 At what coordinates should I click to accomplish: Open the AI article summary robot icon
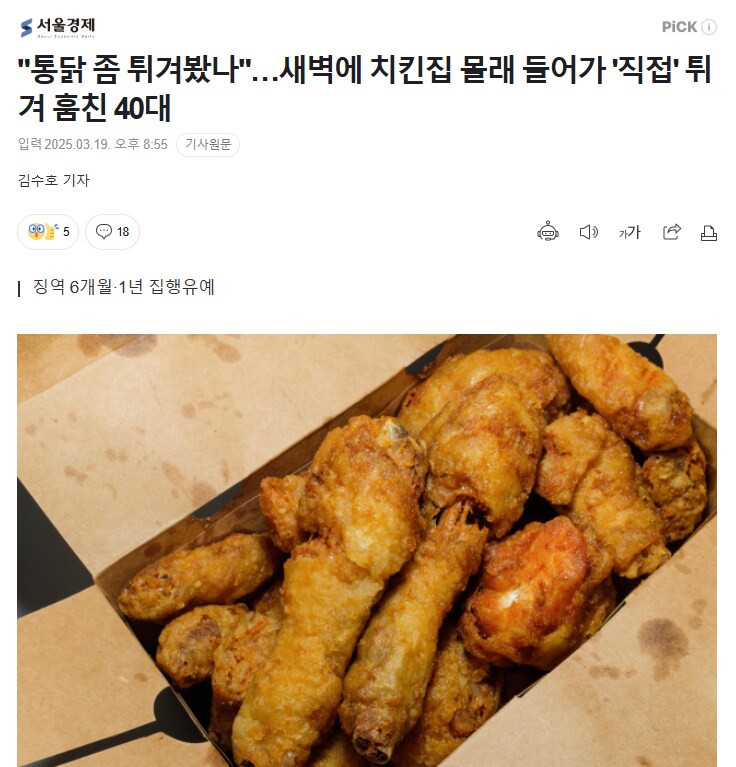546,231
